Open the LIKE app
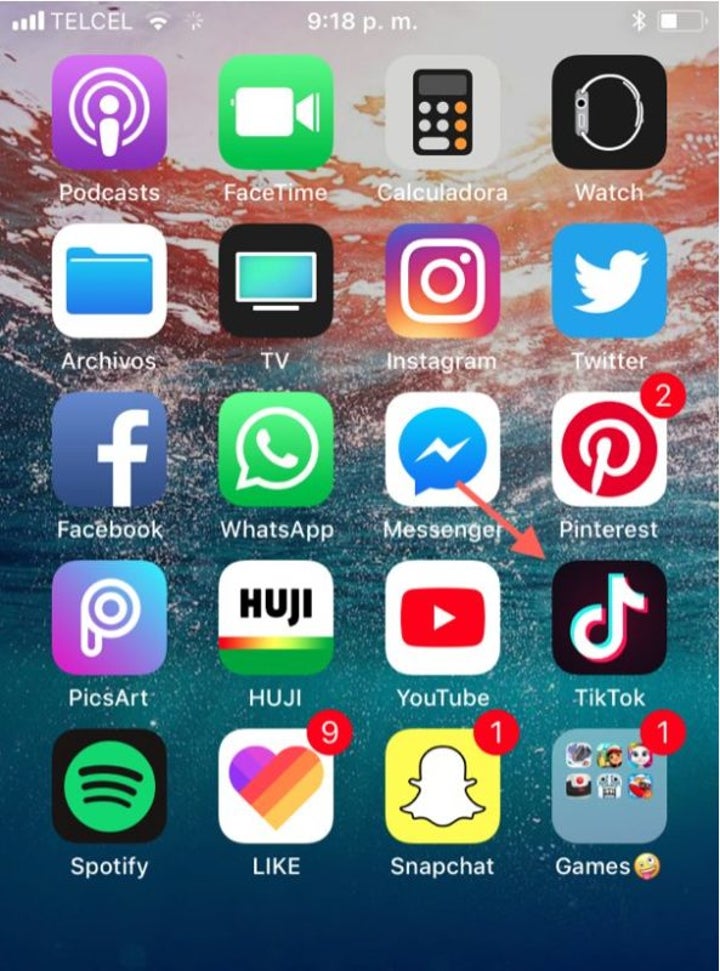720x971 pixels. (x=276, y=786)
